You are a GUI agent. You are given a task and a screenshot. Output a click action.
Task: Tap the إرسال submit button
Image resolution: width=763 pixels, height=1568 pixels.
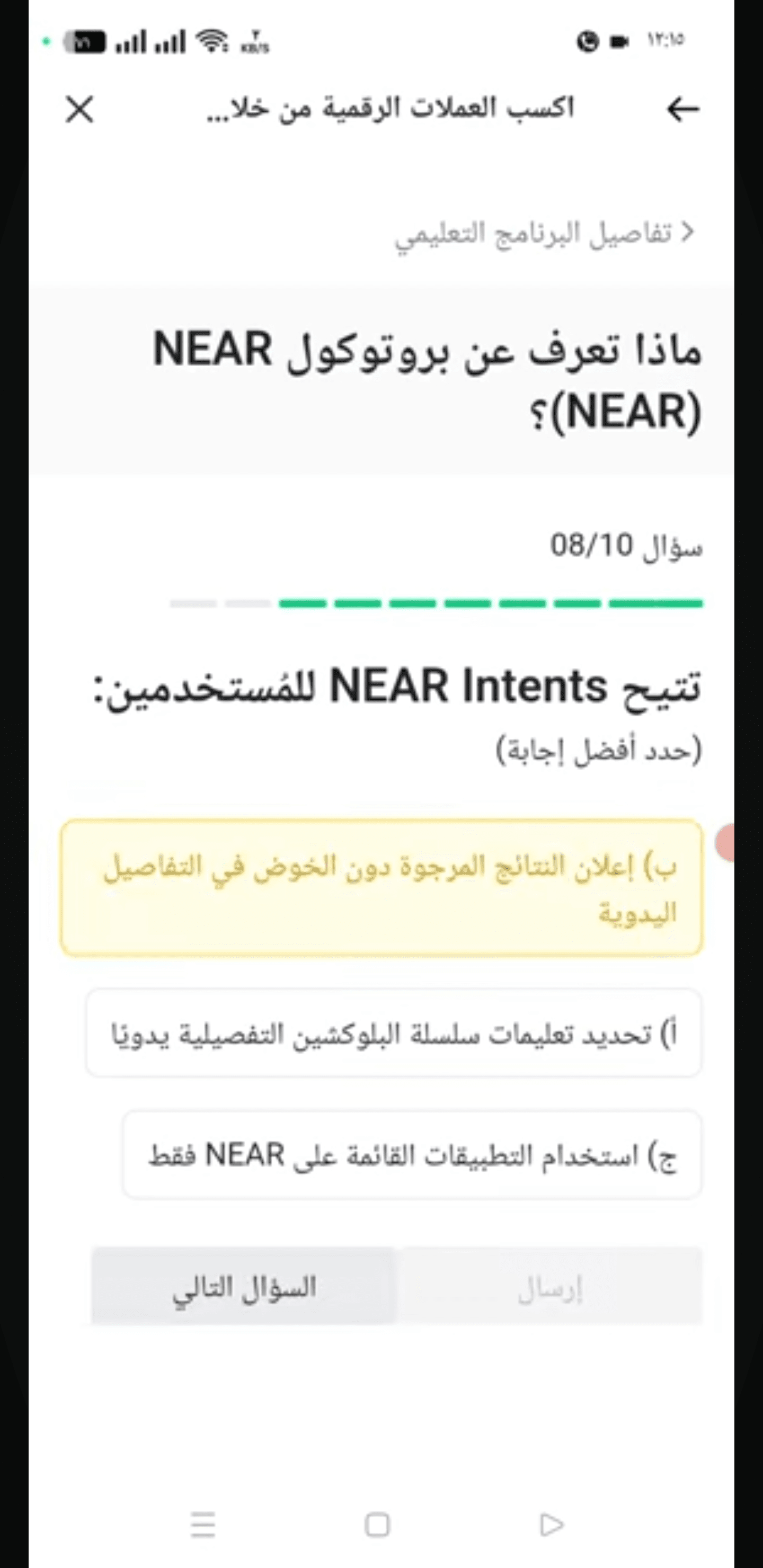pos(551,1286)
